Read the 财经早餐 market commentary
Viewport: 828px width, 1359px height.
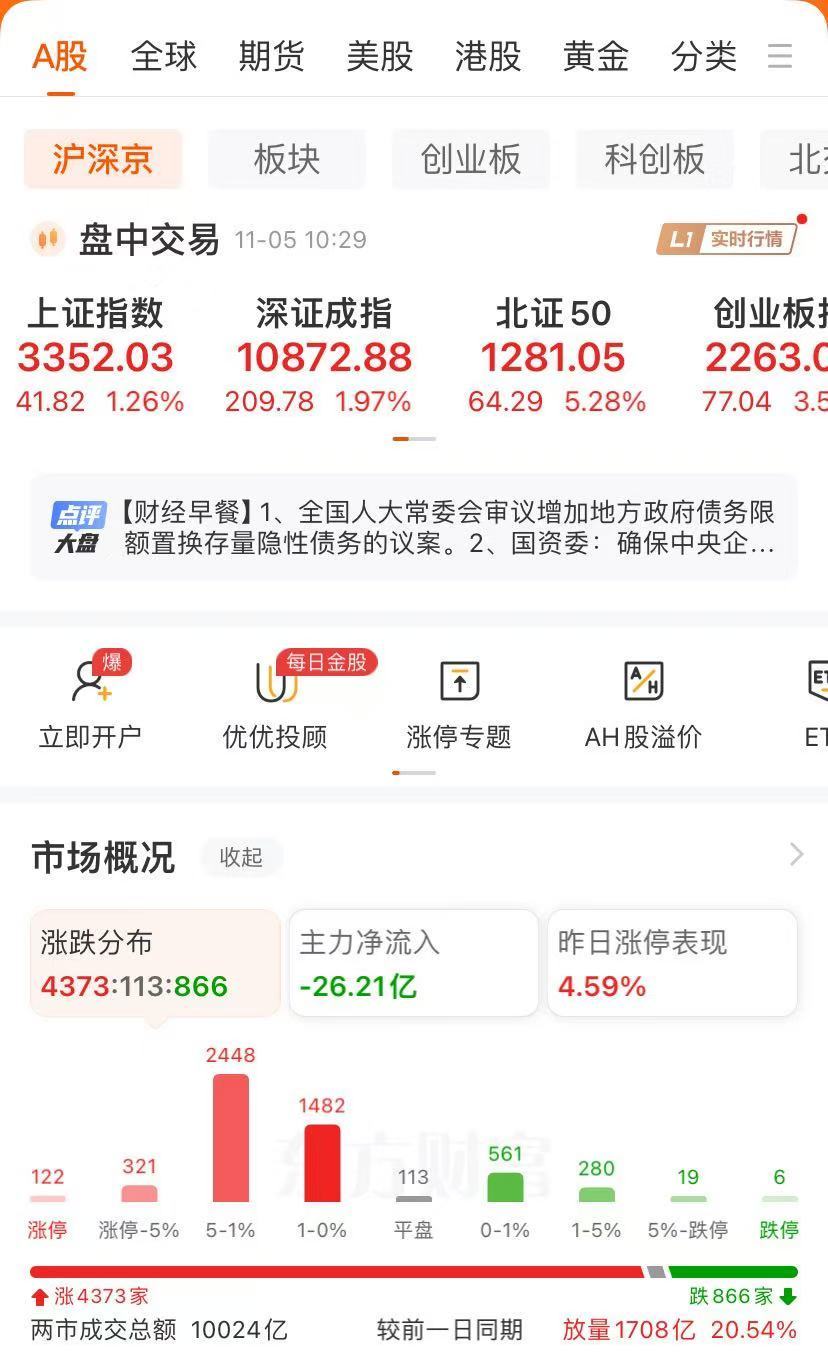414,528
